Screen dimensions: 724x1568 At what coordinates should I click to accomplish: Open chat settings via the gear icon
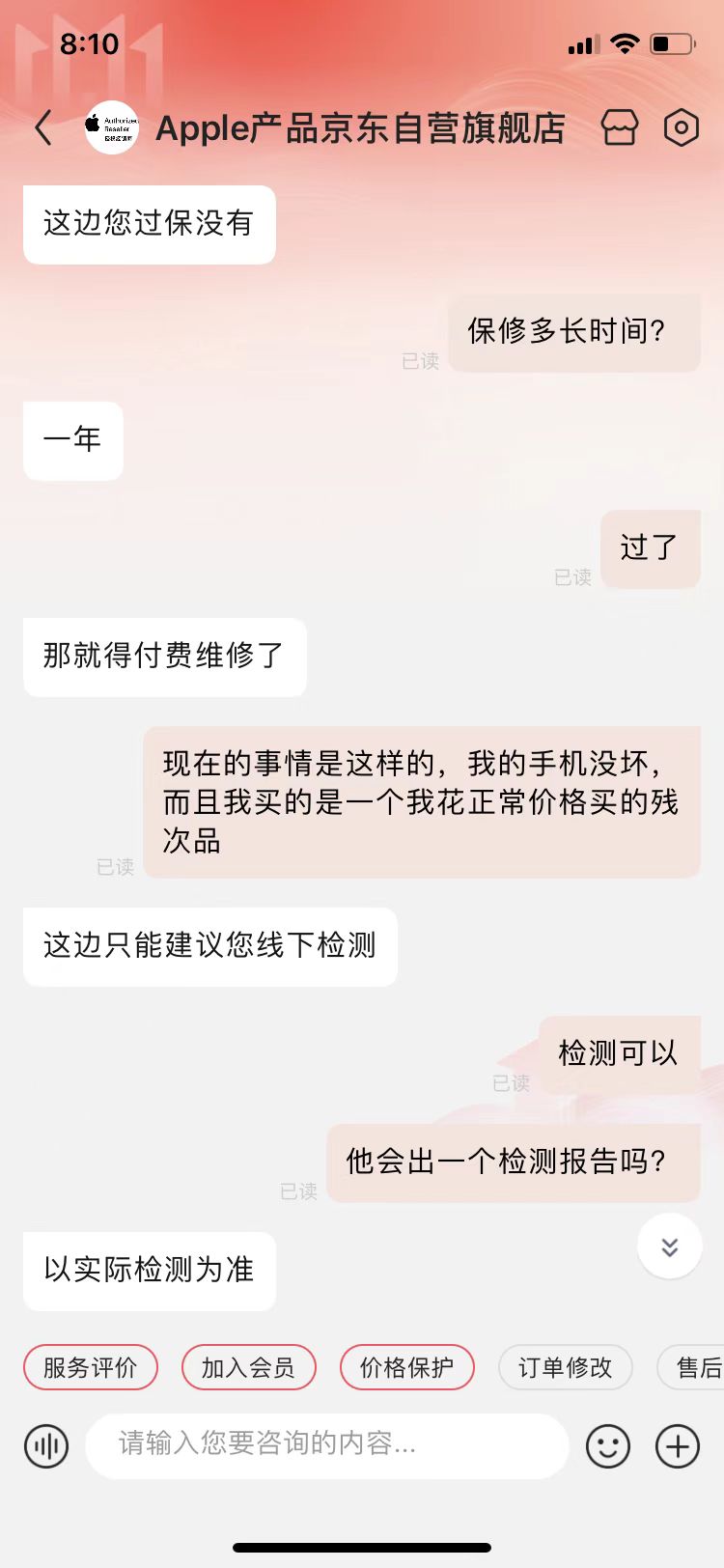tap(681, 127)
